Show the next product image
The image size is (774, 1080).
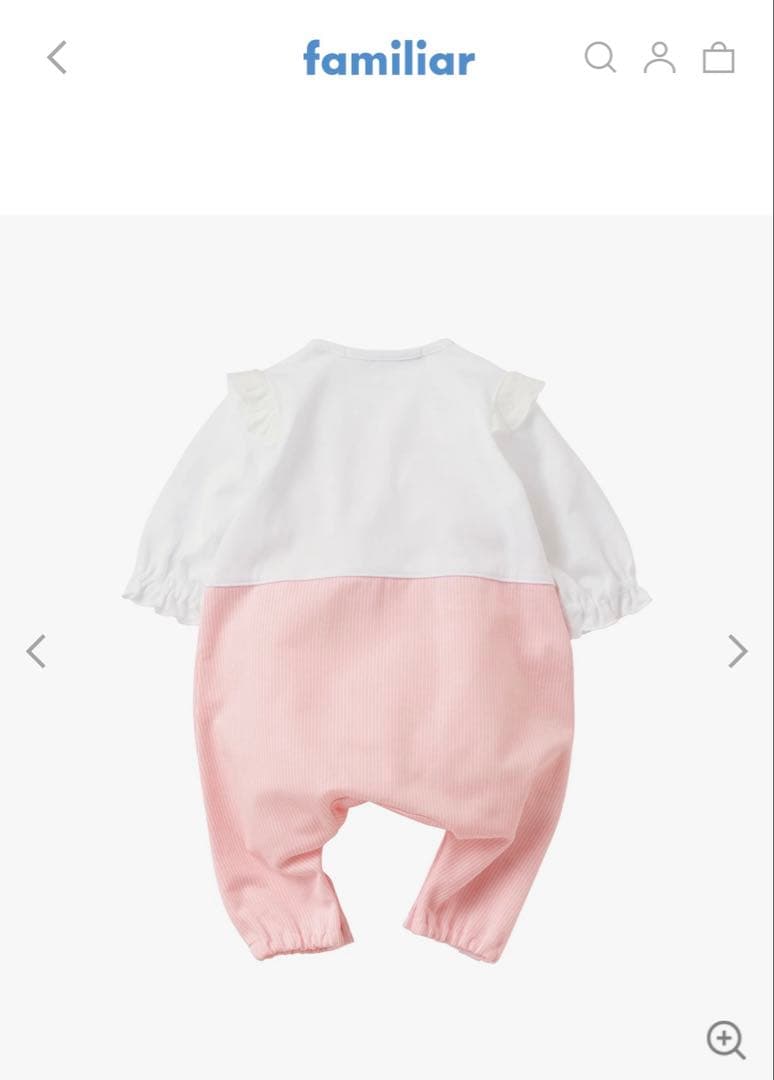click(737, 651)
